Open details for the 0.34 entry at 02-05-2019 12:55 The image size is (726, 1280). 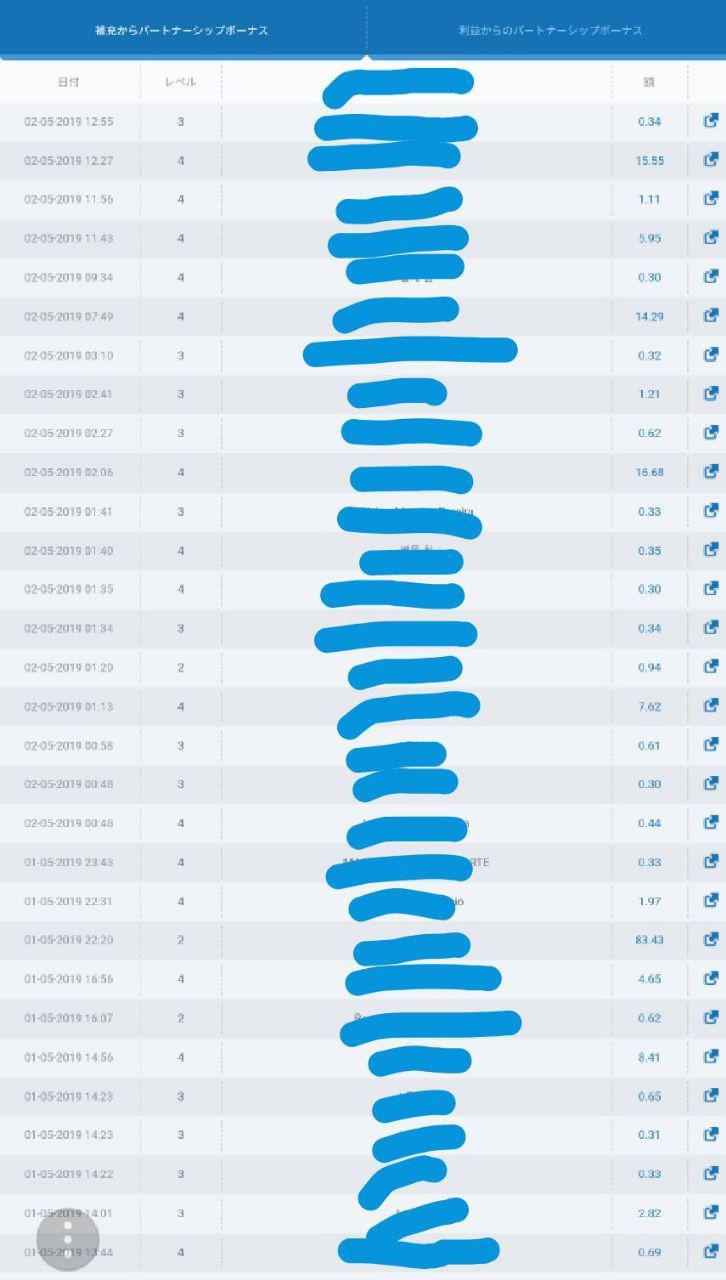point(711,121)
